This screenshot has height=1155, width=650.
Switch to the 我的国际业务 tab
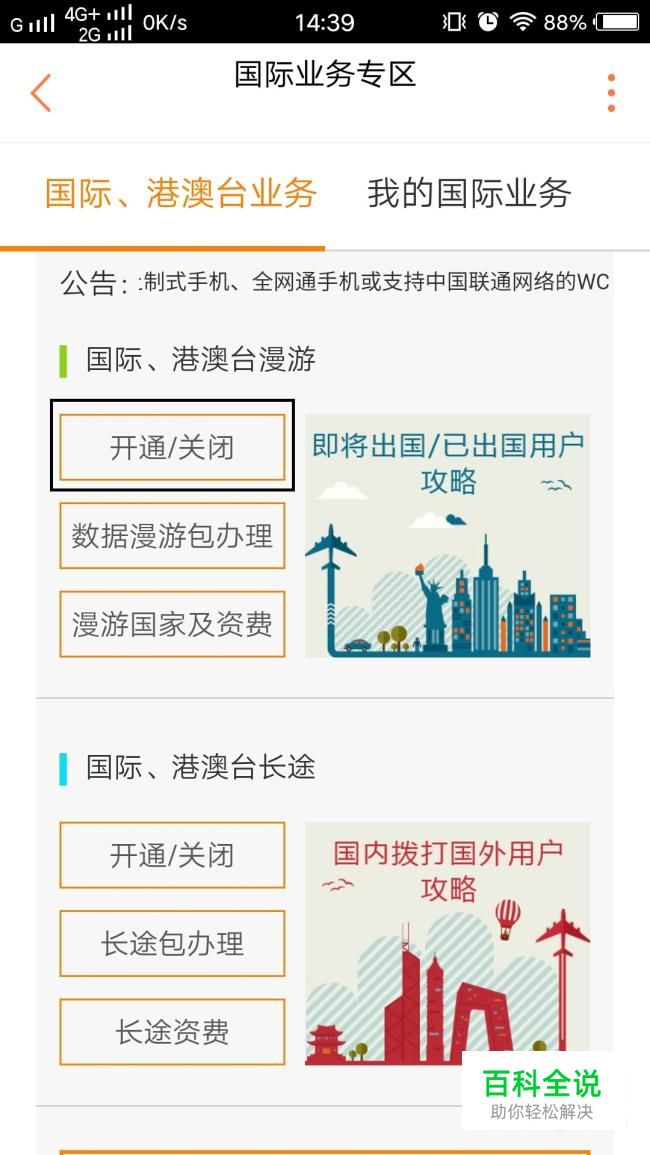[x=469, y=194]
